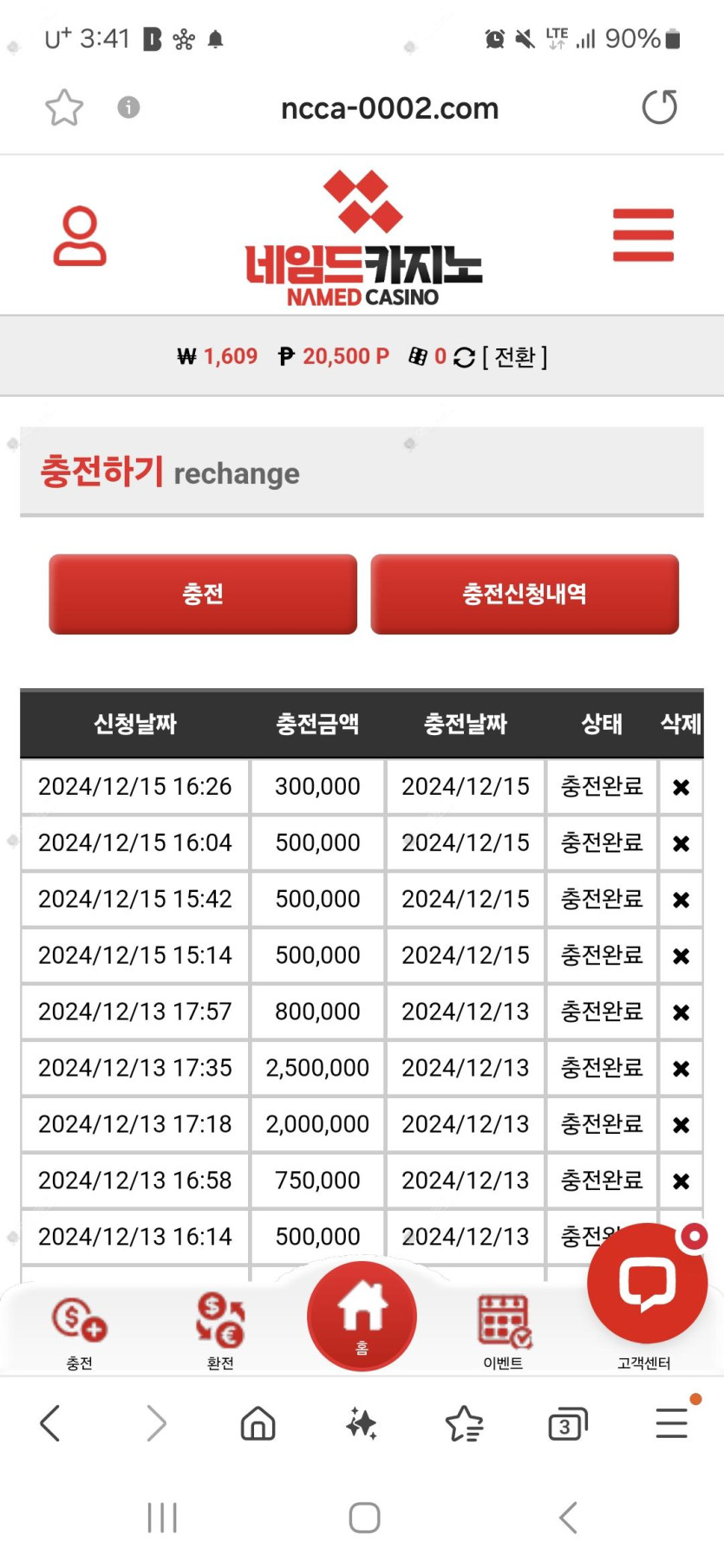Open the browser tabs switcher
Image resolution: width=724 pixels, height=1568 pixels.
pyautogui.click(x=568, y=1423)
